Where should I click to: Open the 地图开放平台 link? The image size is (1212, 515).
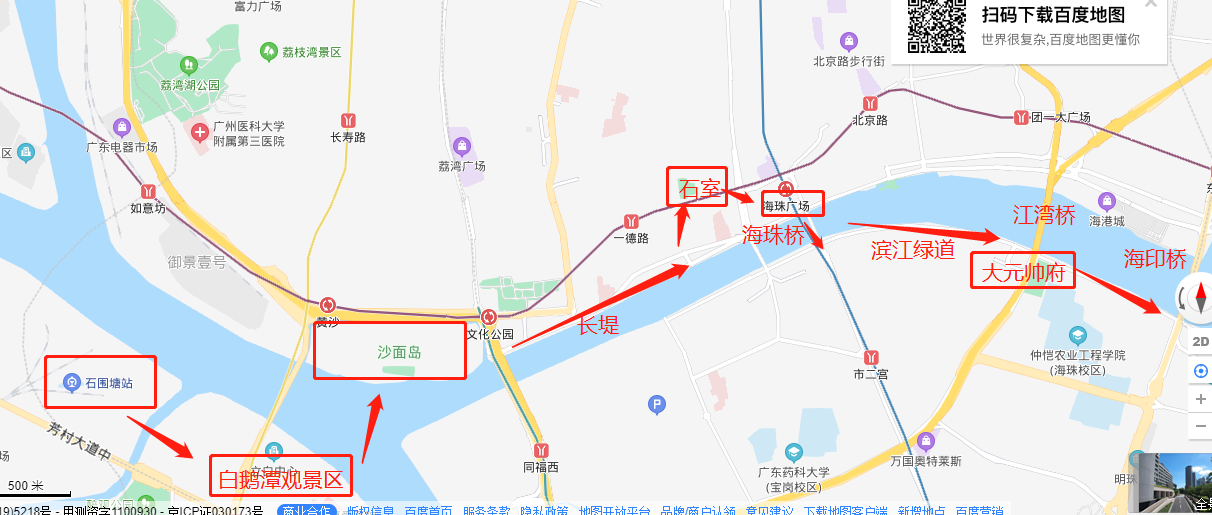(x=614, y=511)
